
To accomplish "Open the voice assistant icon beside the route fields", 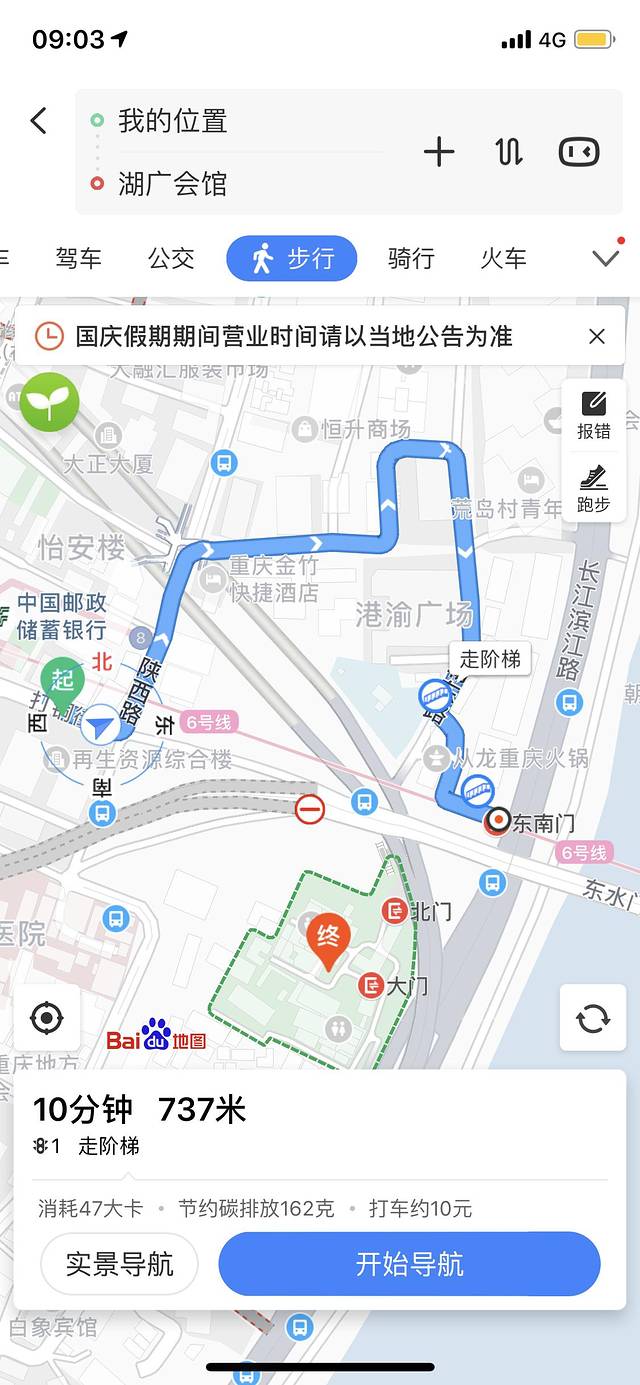I will [x=579, y=152].
